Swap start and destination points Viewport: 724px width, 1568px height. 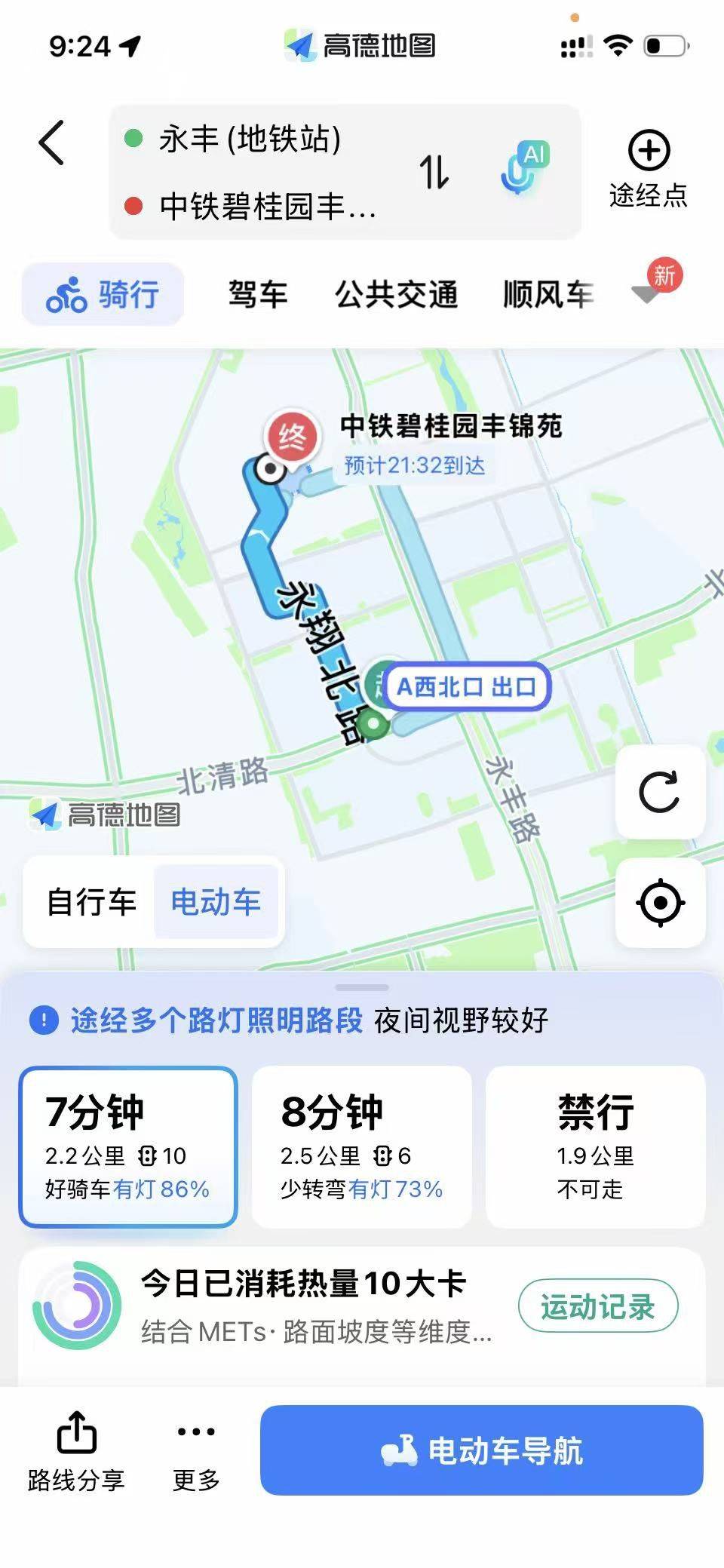434,172
